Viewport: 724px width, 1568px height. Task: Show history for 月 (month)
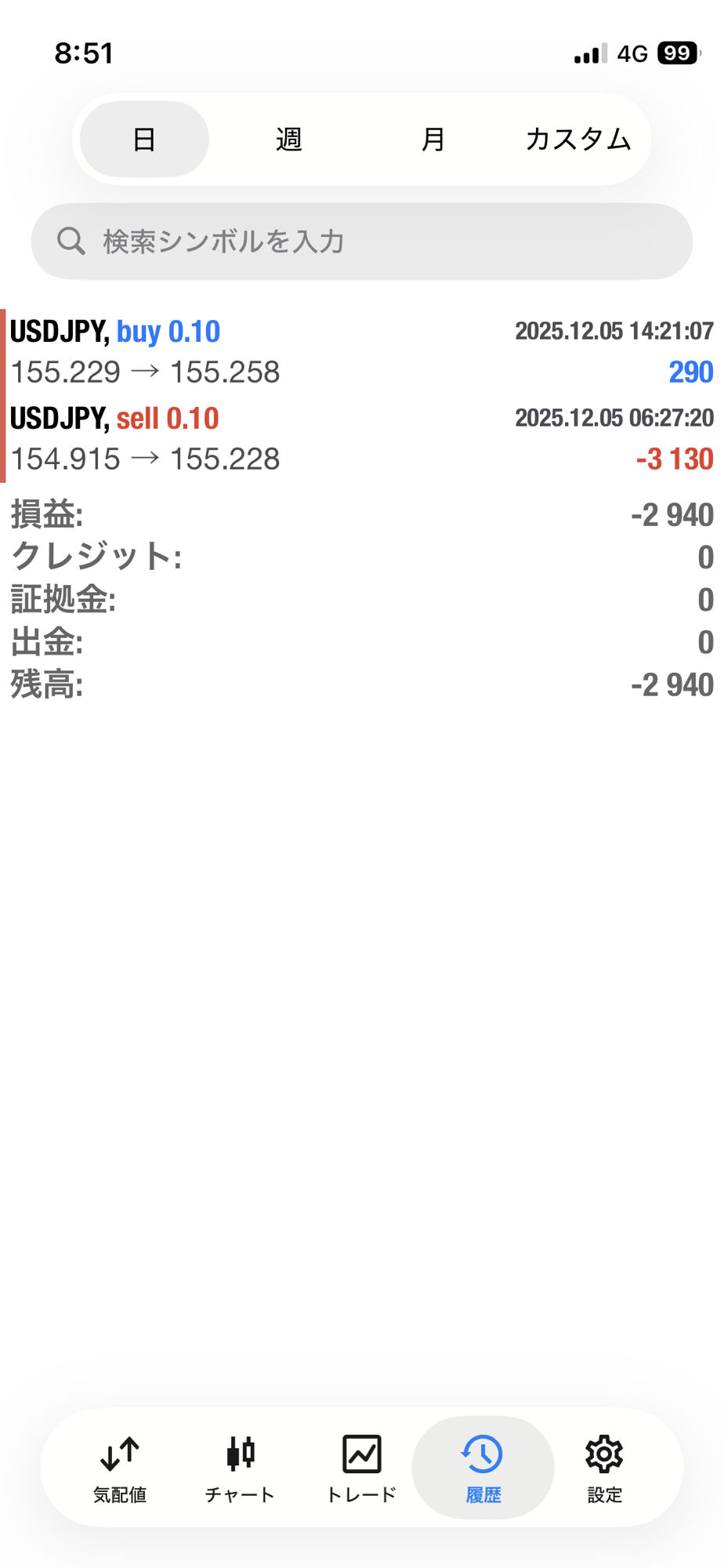[x=433, y=140]
